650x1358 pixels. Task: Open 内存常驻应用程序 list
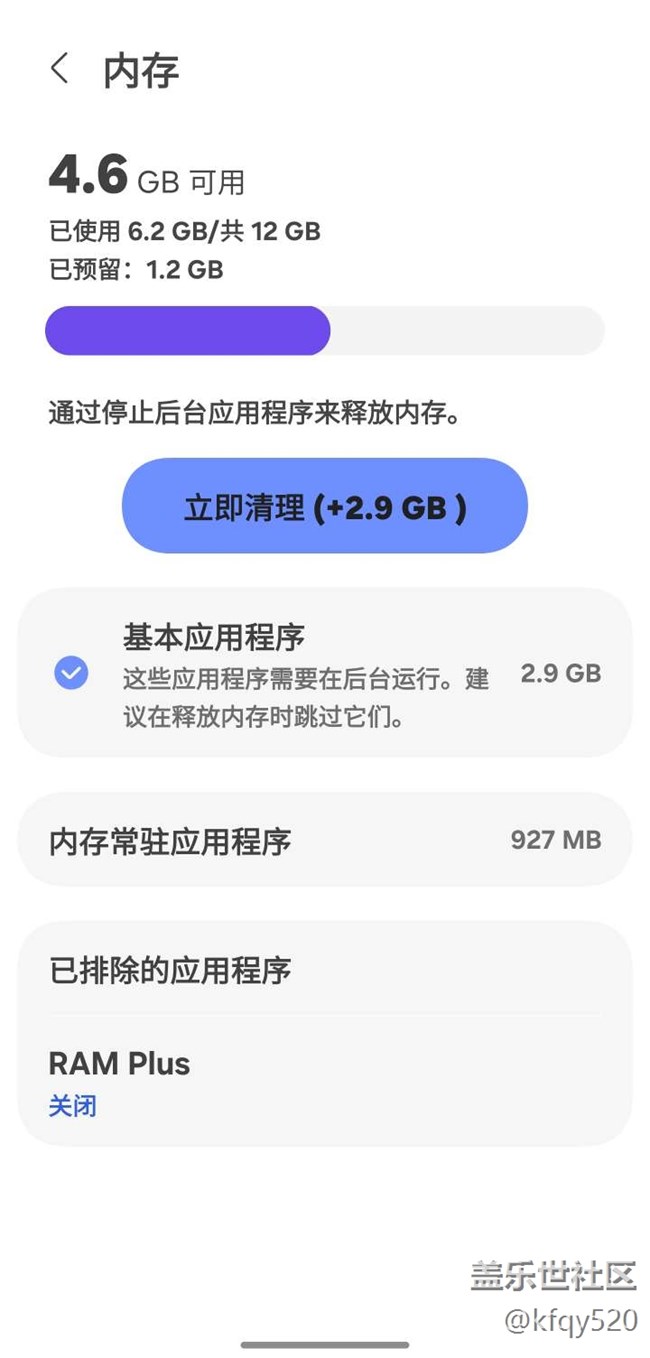pos(324,840)
